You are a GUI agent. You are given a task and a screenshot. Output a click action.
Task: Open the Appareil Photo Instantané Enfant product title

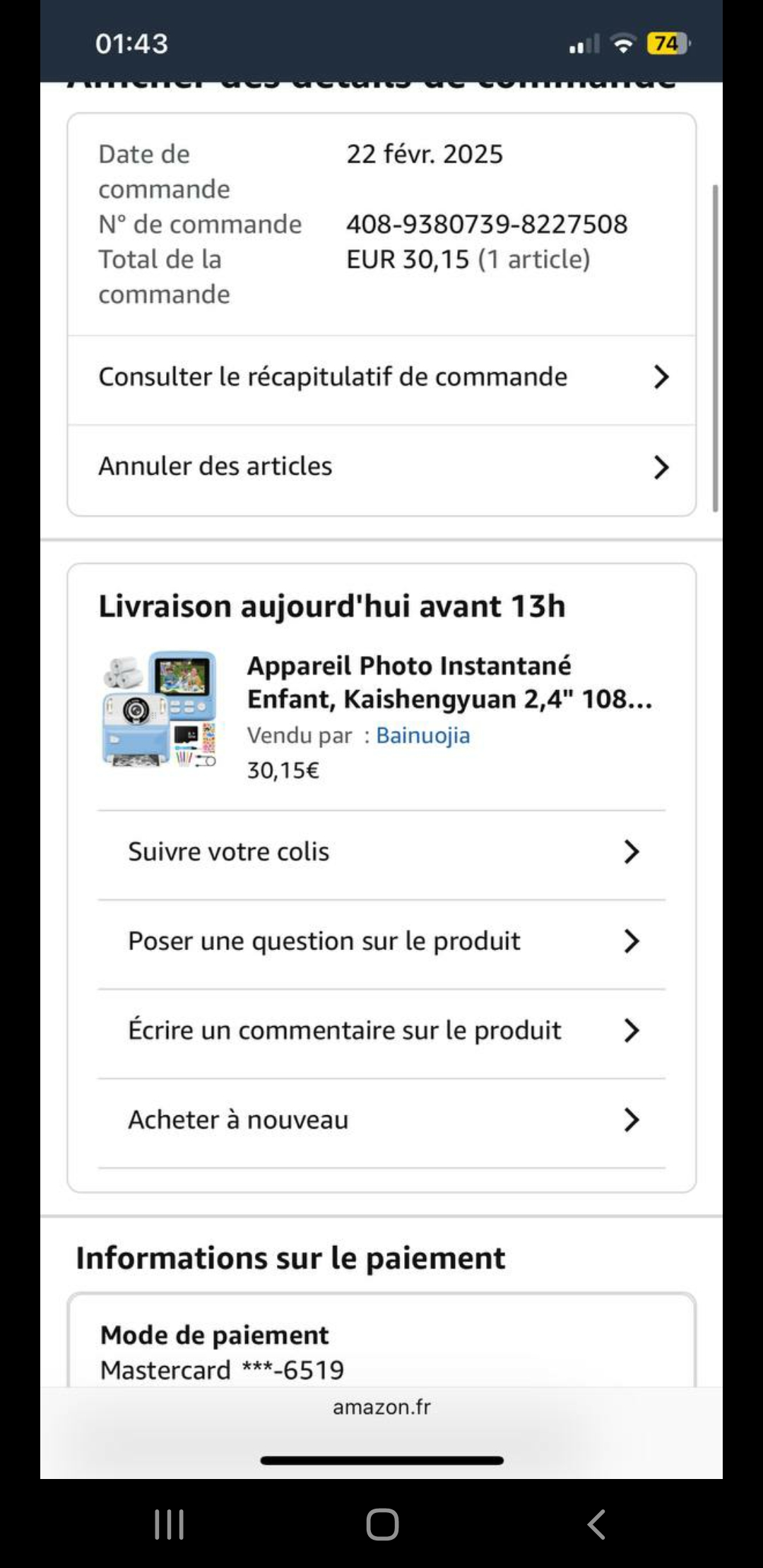coord(449,682)
